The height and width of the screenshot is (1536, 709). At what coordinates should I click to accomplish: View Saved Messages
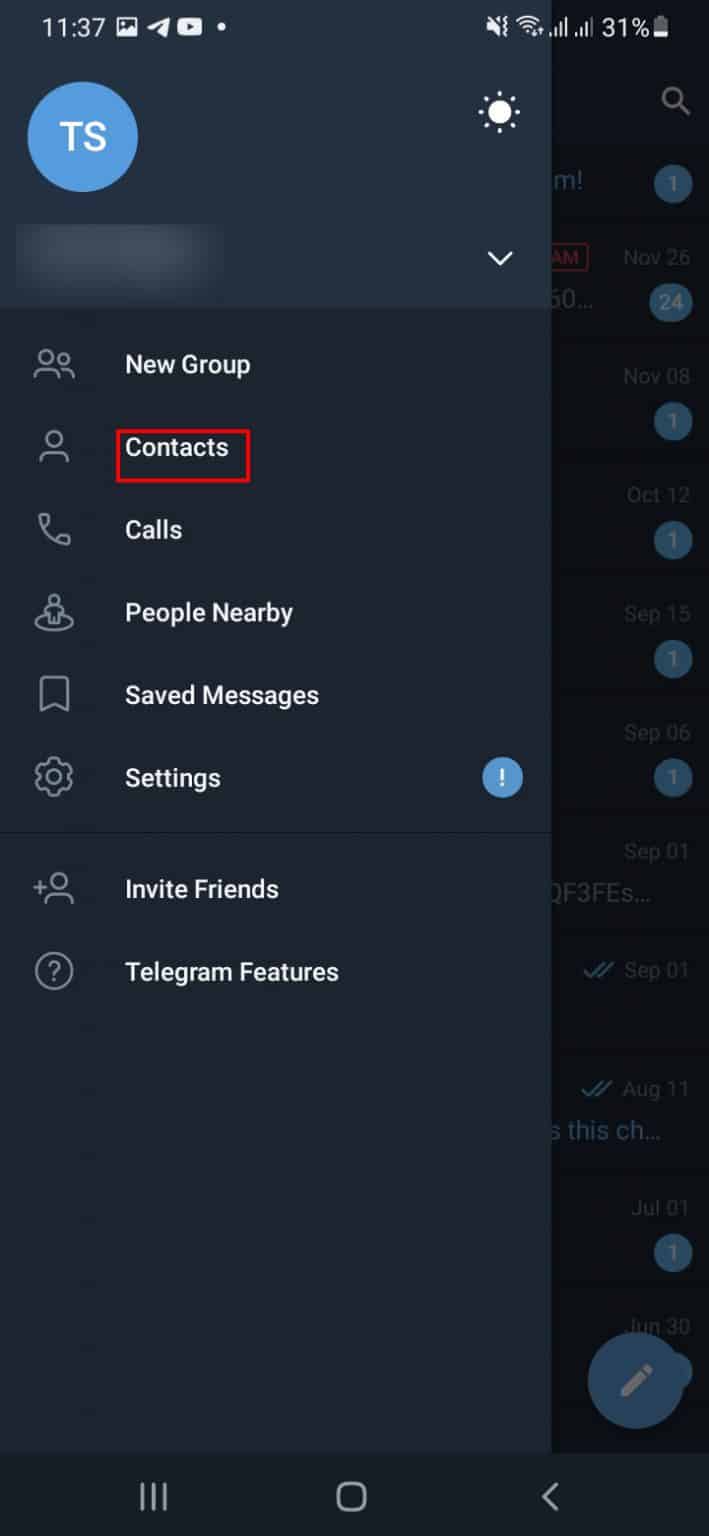(221, 696)
